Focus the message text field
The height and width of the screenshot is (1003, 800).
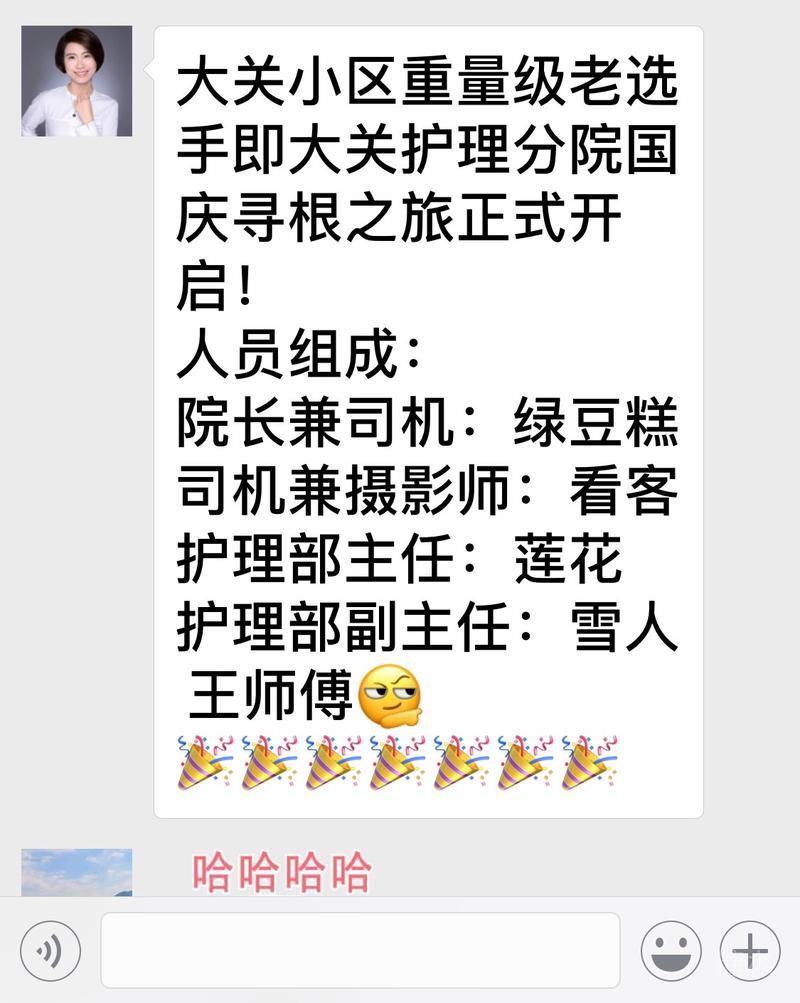coord(360,951)
